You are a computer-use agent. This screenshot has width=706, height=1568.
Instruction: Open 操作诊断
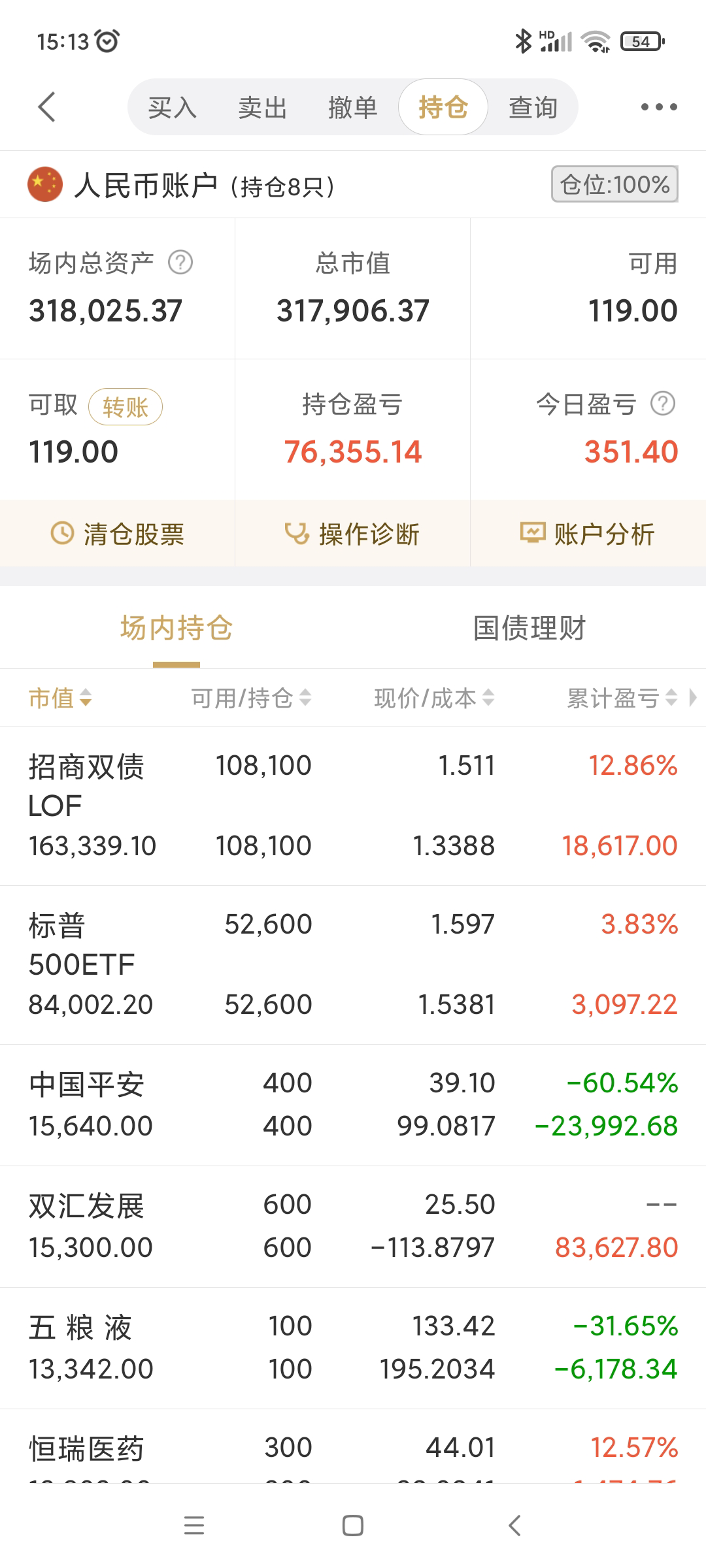(x=352, y=534)
